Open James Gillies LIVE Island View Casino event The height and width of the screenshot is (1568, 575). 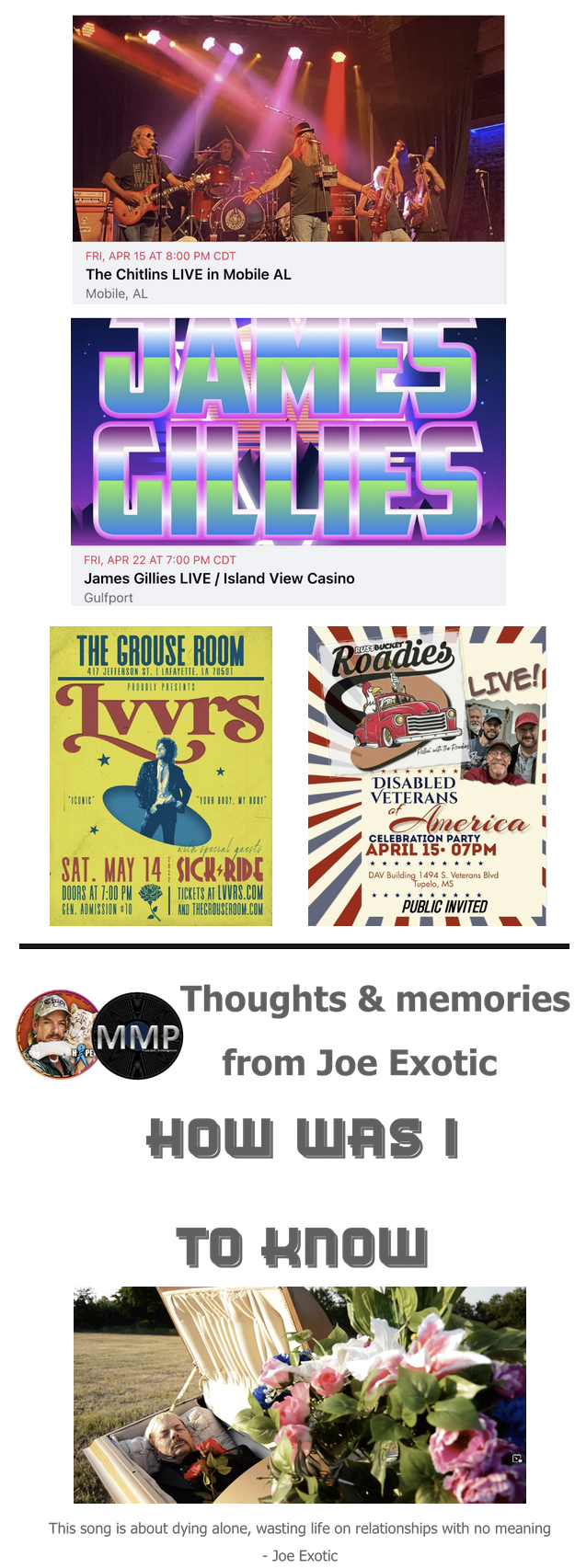tap(219, 578)
